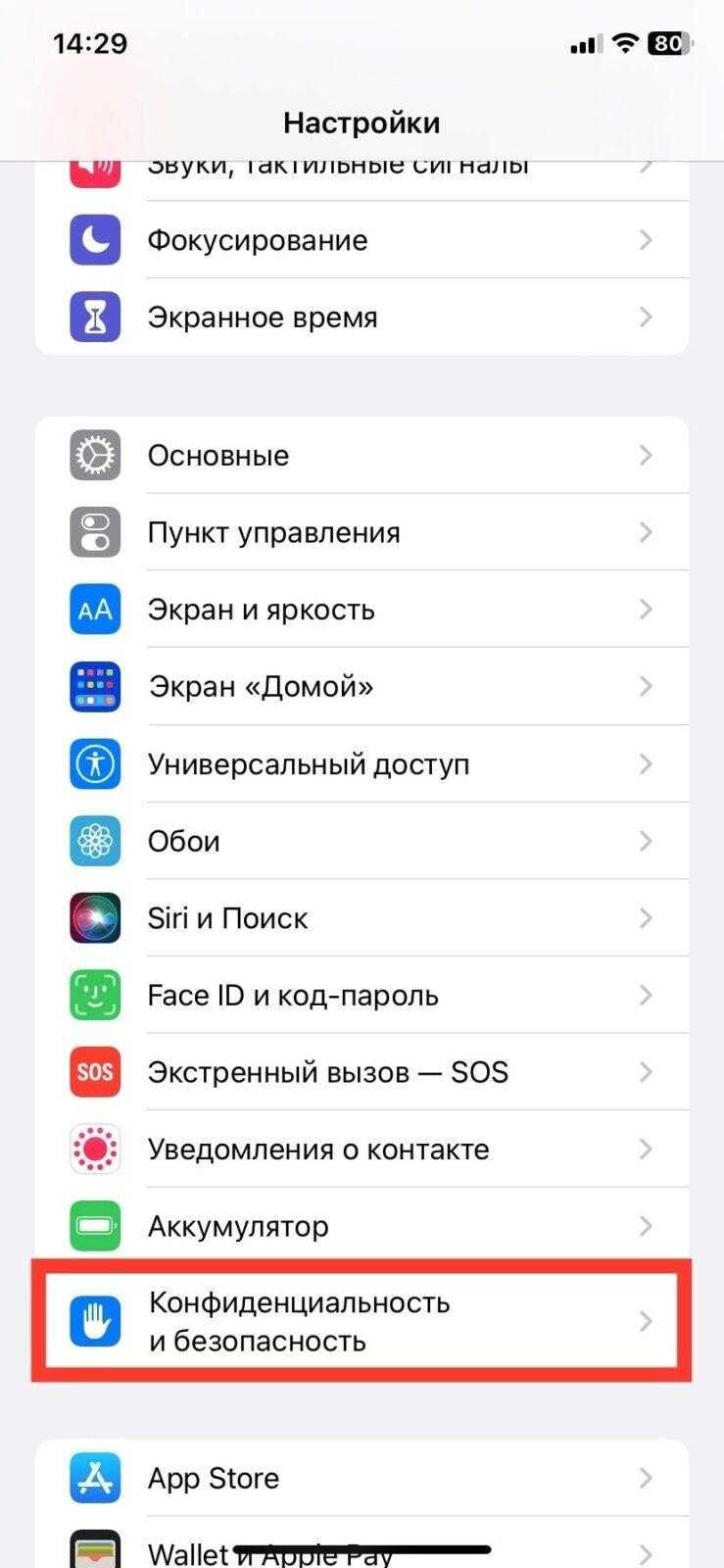Screen dimensions: 724x1568
Task: Open Уведомления о контакте
Action: (x=362, y=1149)
